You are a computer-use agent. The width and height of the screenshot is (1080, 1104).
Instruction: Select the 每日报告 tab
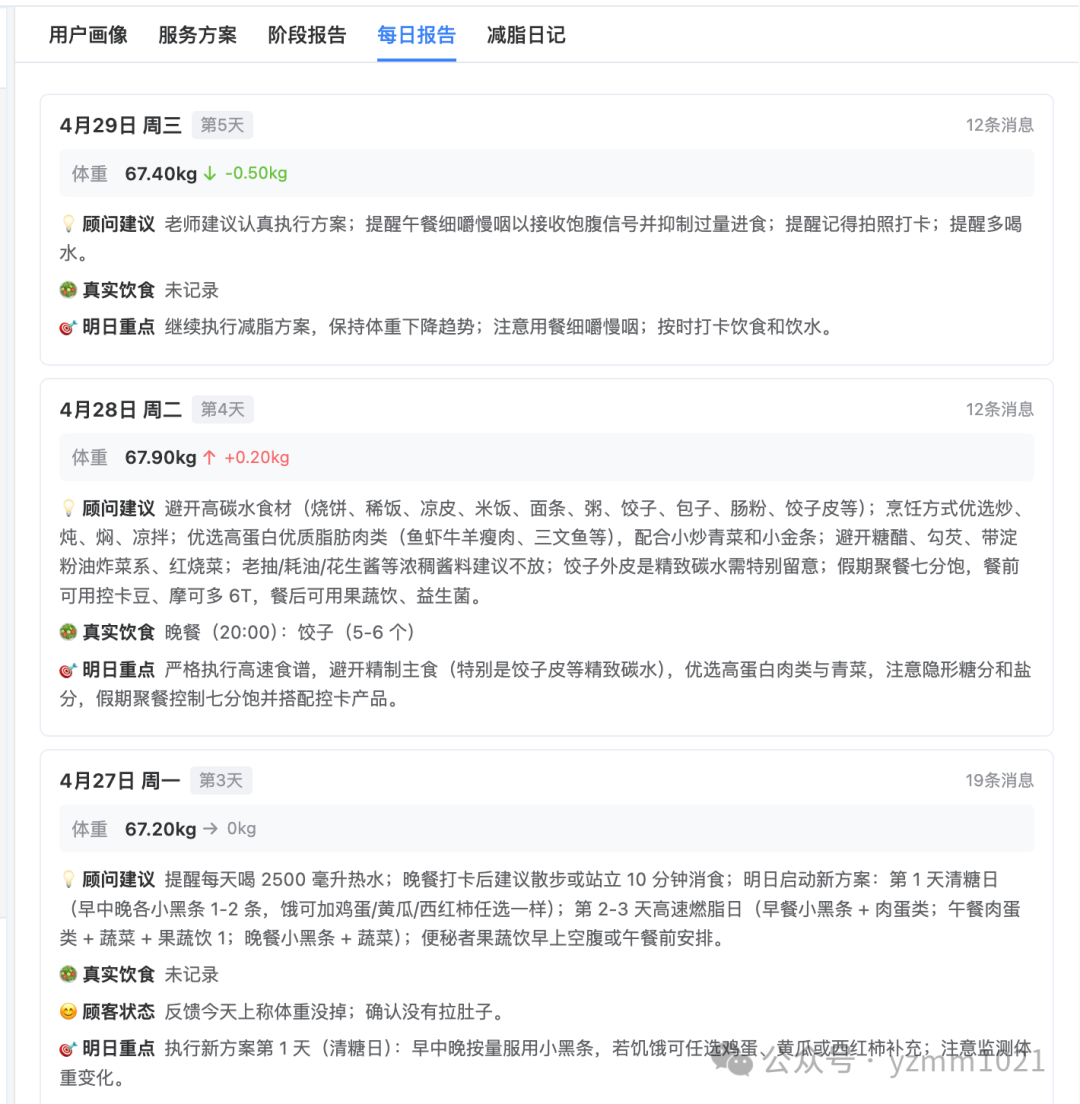[416, 34]
